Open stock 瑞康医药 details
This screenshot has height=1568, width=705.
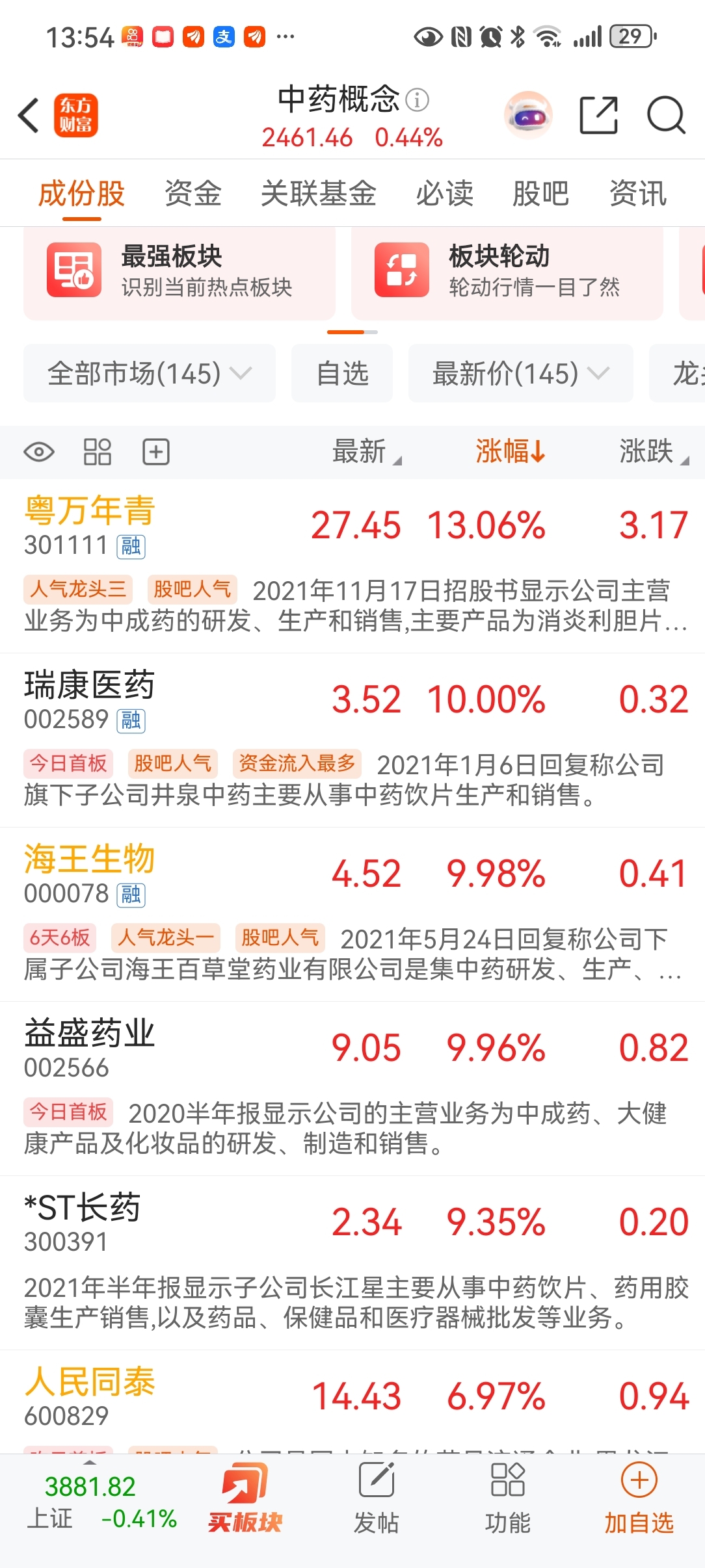tap(90, 685)
